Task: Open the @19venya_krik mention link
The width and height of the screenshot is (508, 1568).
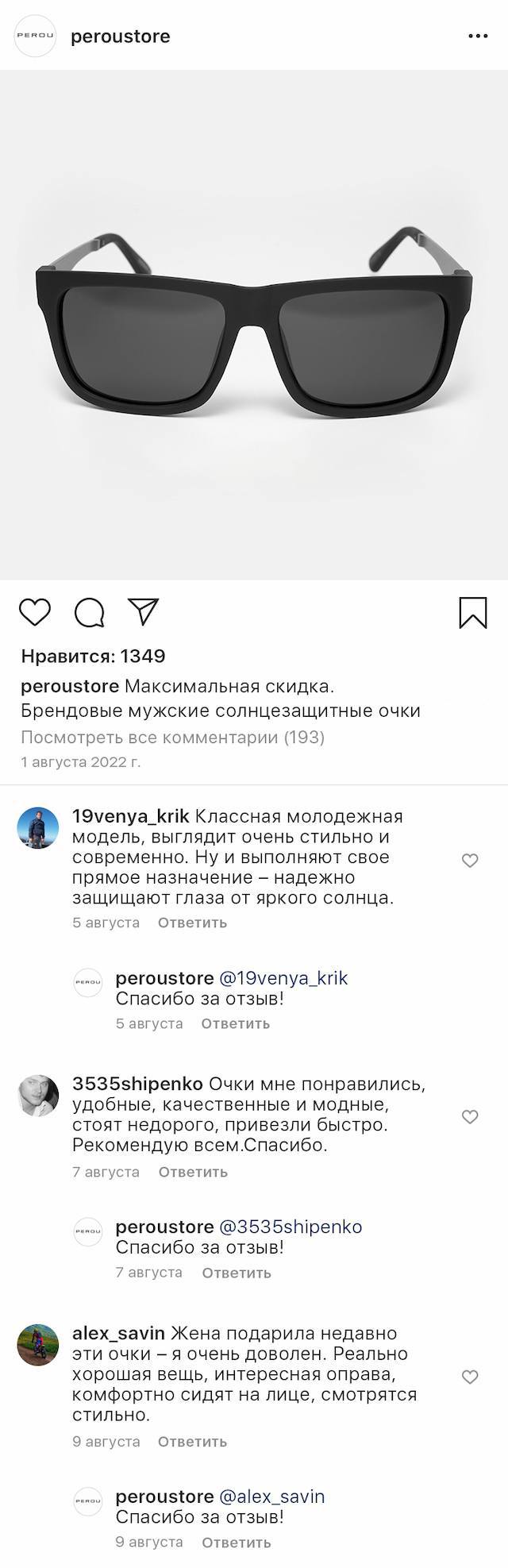Action: pos(283,978)
